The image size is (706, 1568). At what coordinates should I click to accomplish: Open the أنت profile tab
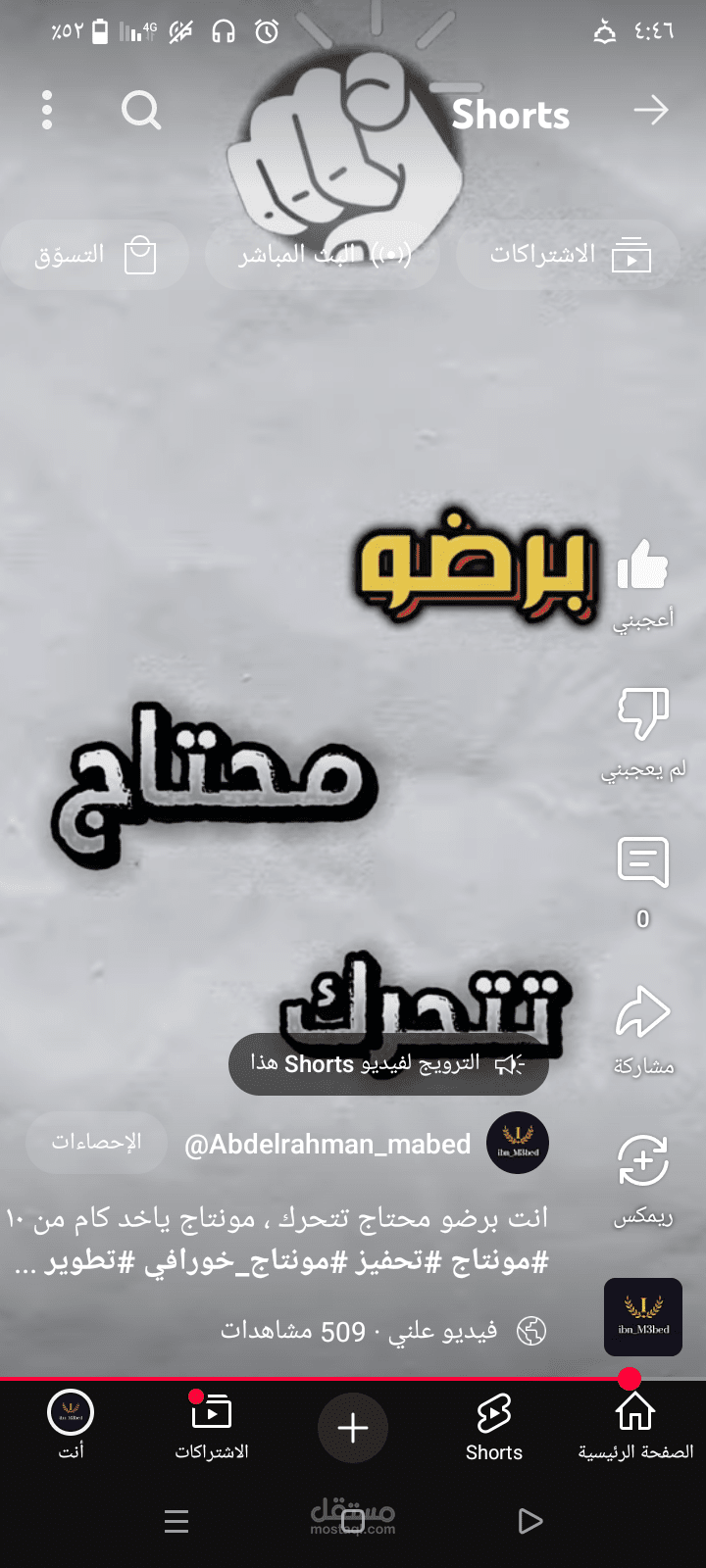(x=71, y=1426)
